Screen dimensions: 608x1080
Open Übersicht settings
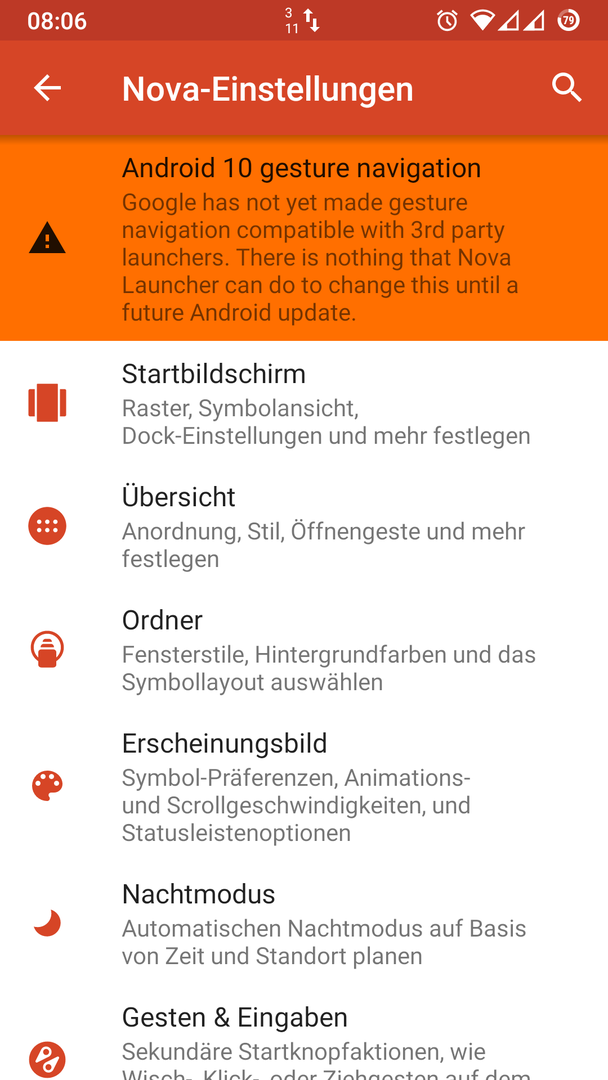click(304, 526)
